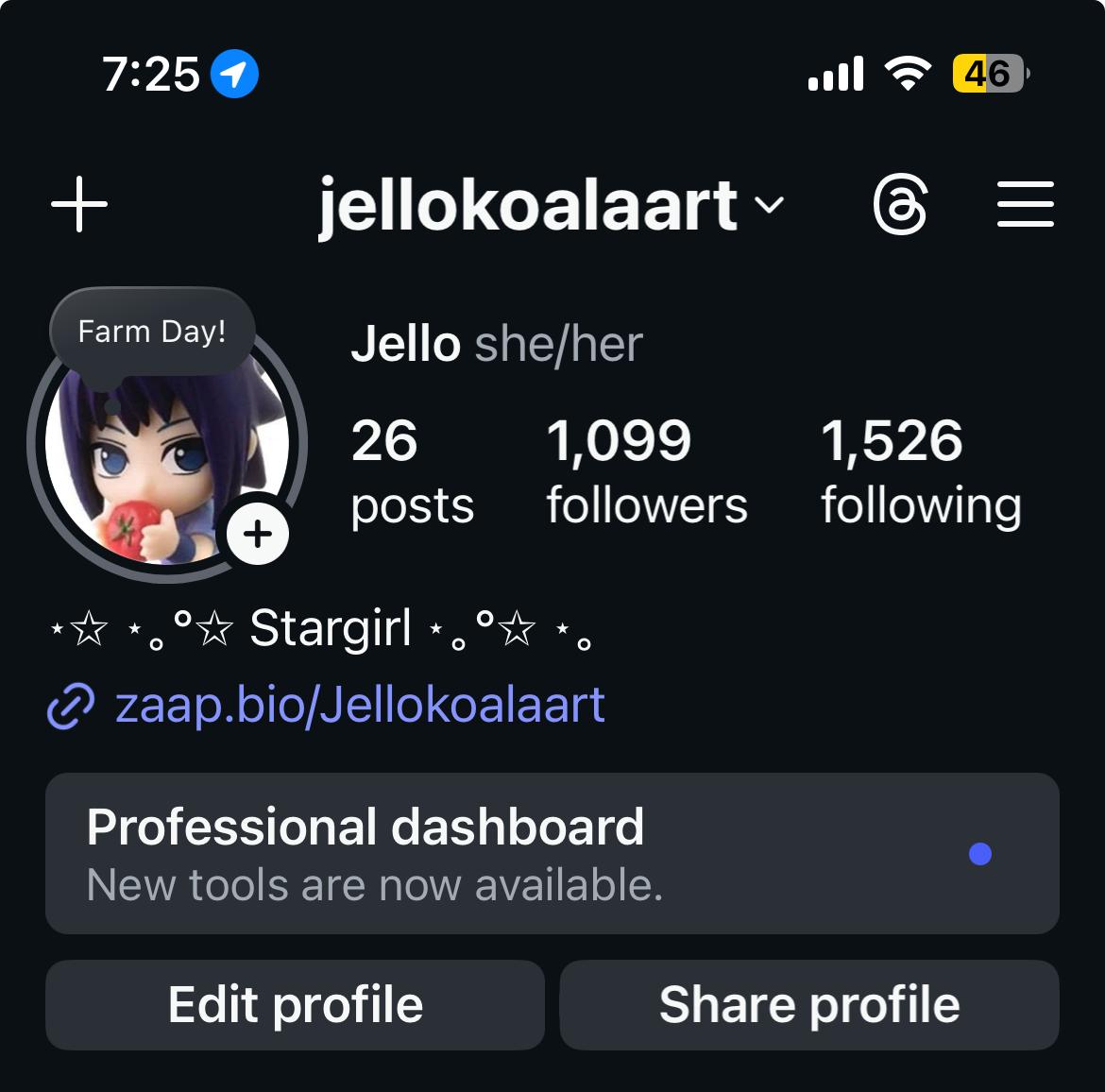1105x1092 pixels.
Task: Open the 1,526 following list
Action: [921, 471]
